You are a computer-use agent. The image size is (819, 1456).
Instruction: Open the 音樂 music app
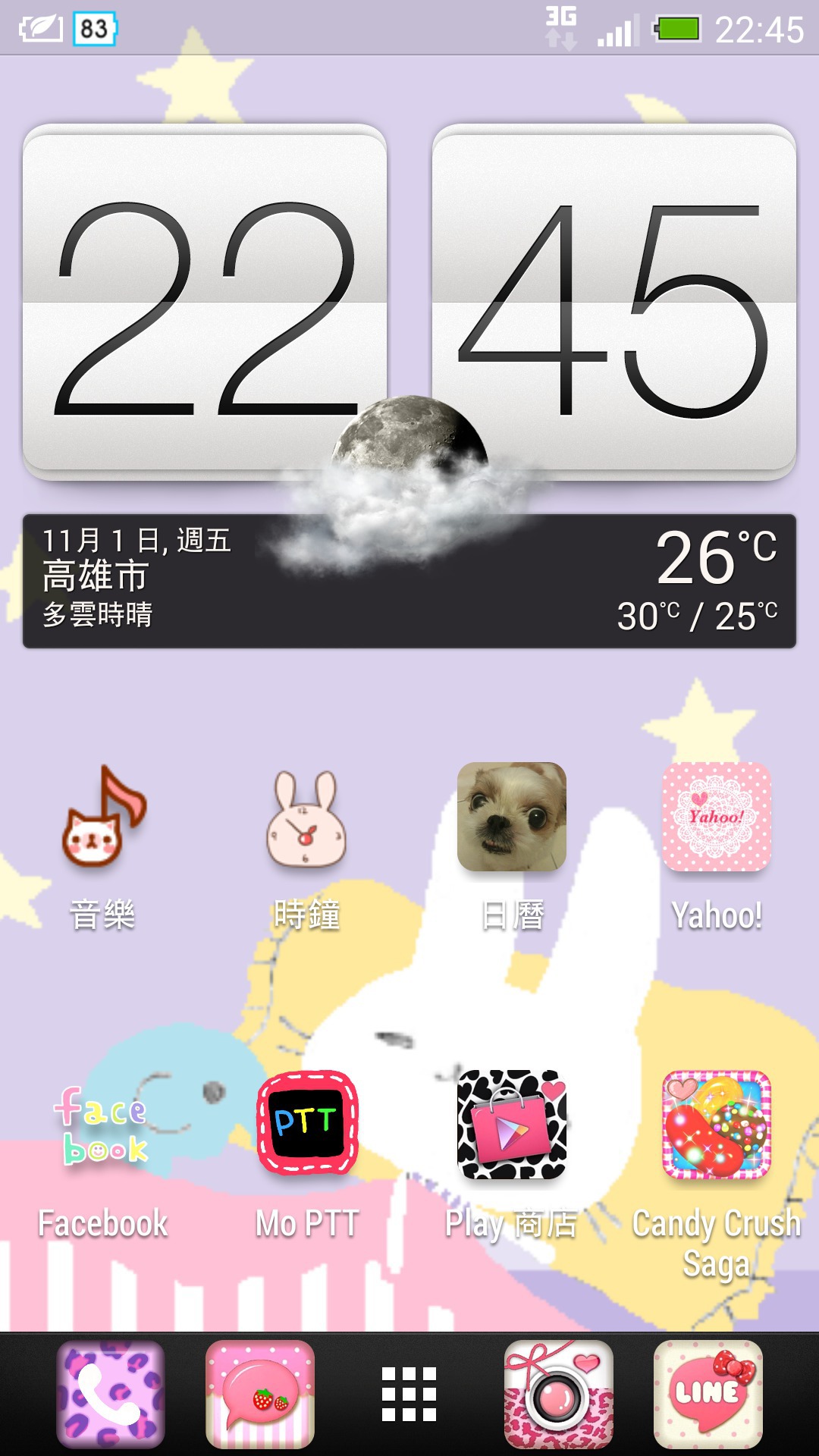(103, 819)
